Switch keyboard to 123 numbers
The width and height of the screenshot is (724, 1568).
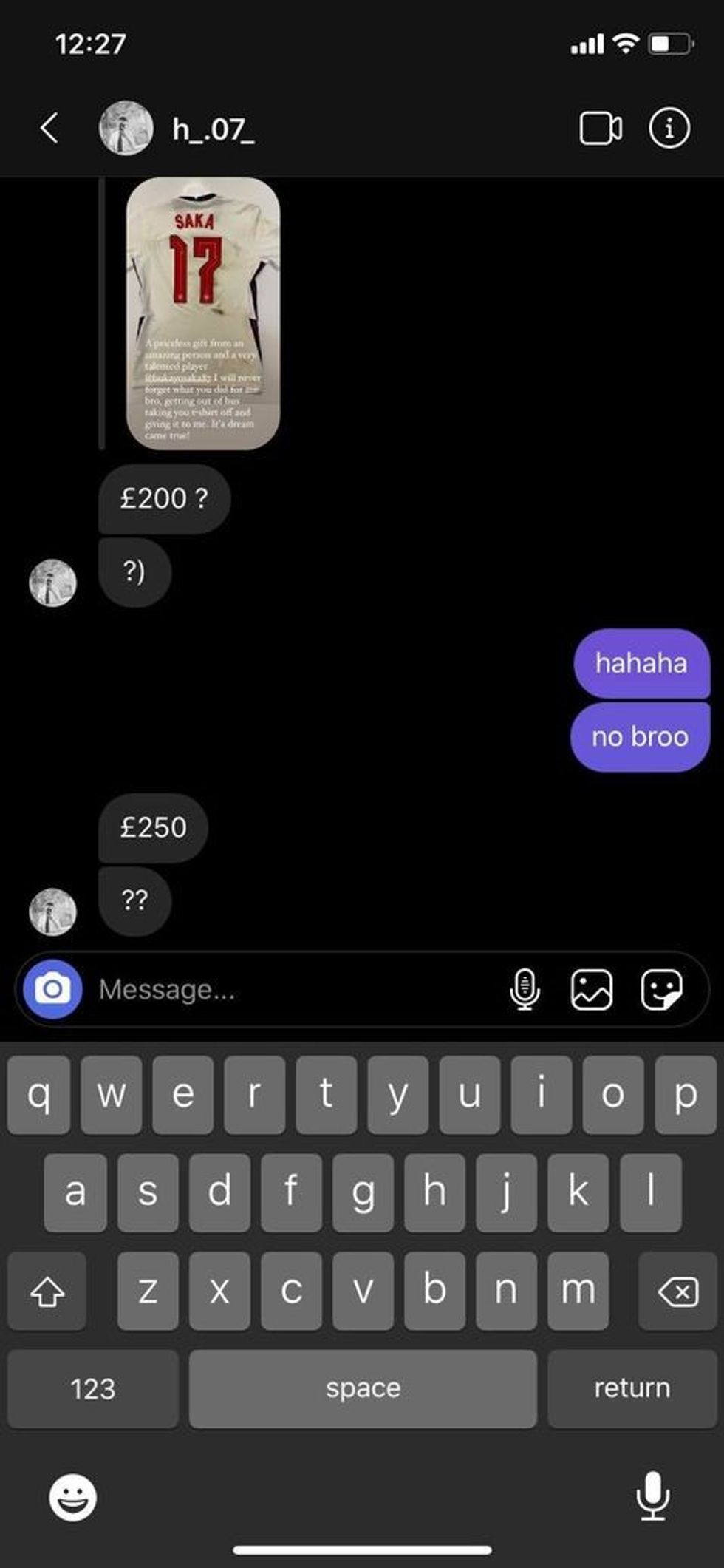coord(93,1388)
